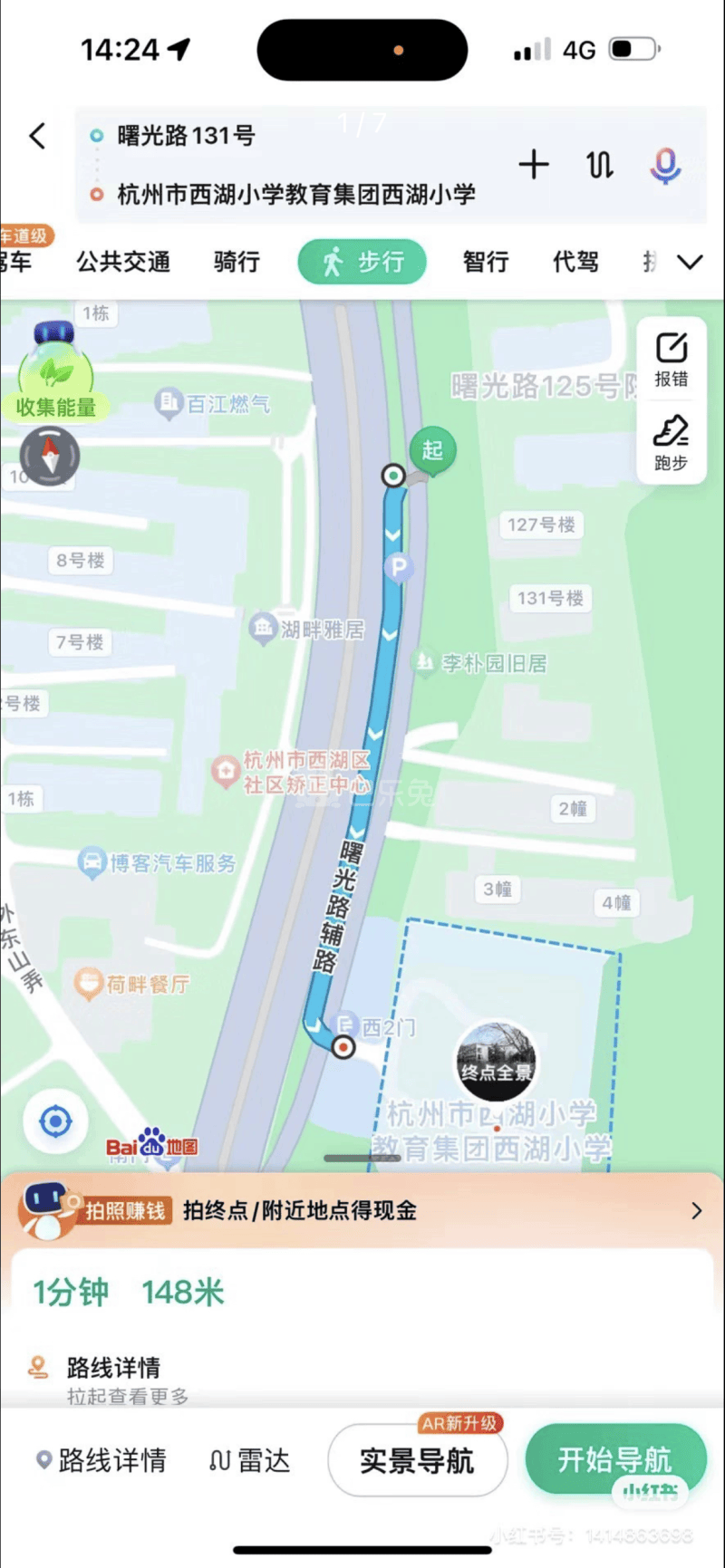Add a waypoint using the plus icon
Screen dimensions: 725x1568
point(534,165)
